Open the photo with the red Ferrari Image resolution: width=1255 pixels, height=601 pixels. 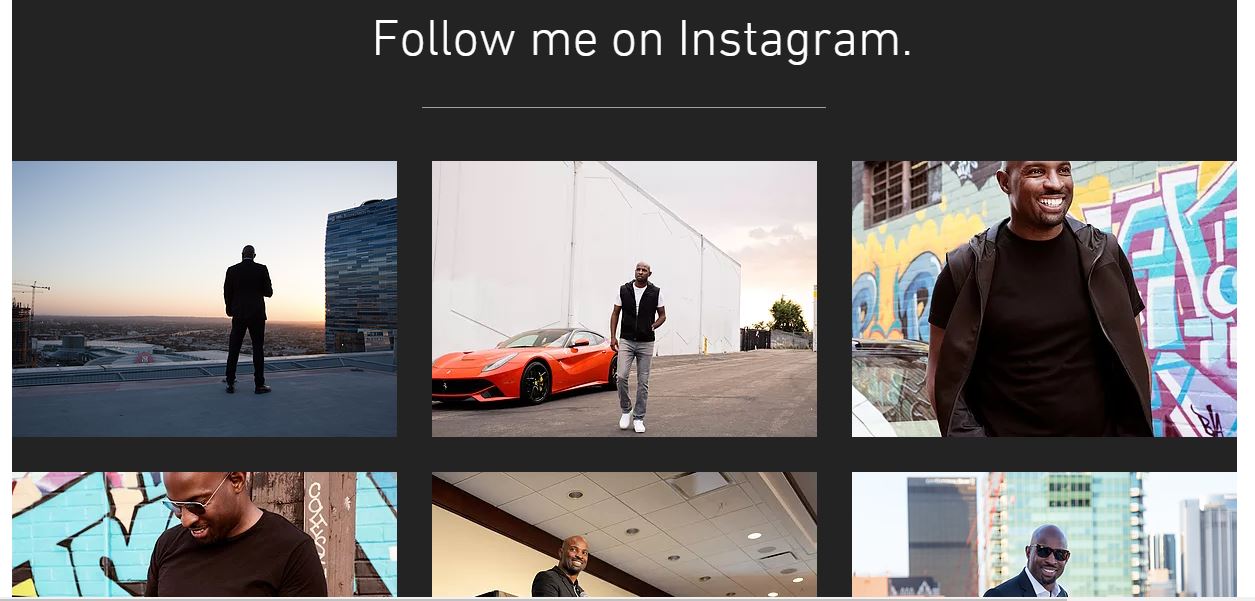624,298
